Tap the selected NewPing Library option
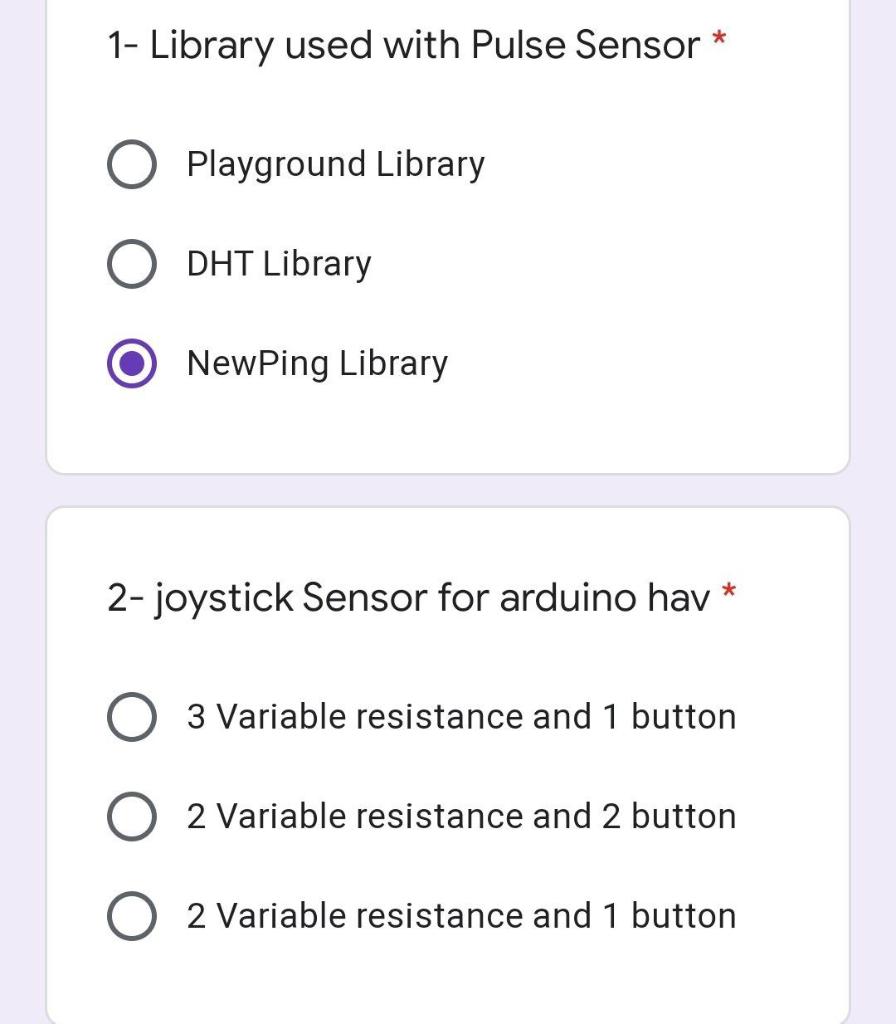This screenshot has width=896, height=1024. tap(131, 364)
